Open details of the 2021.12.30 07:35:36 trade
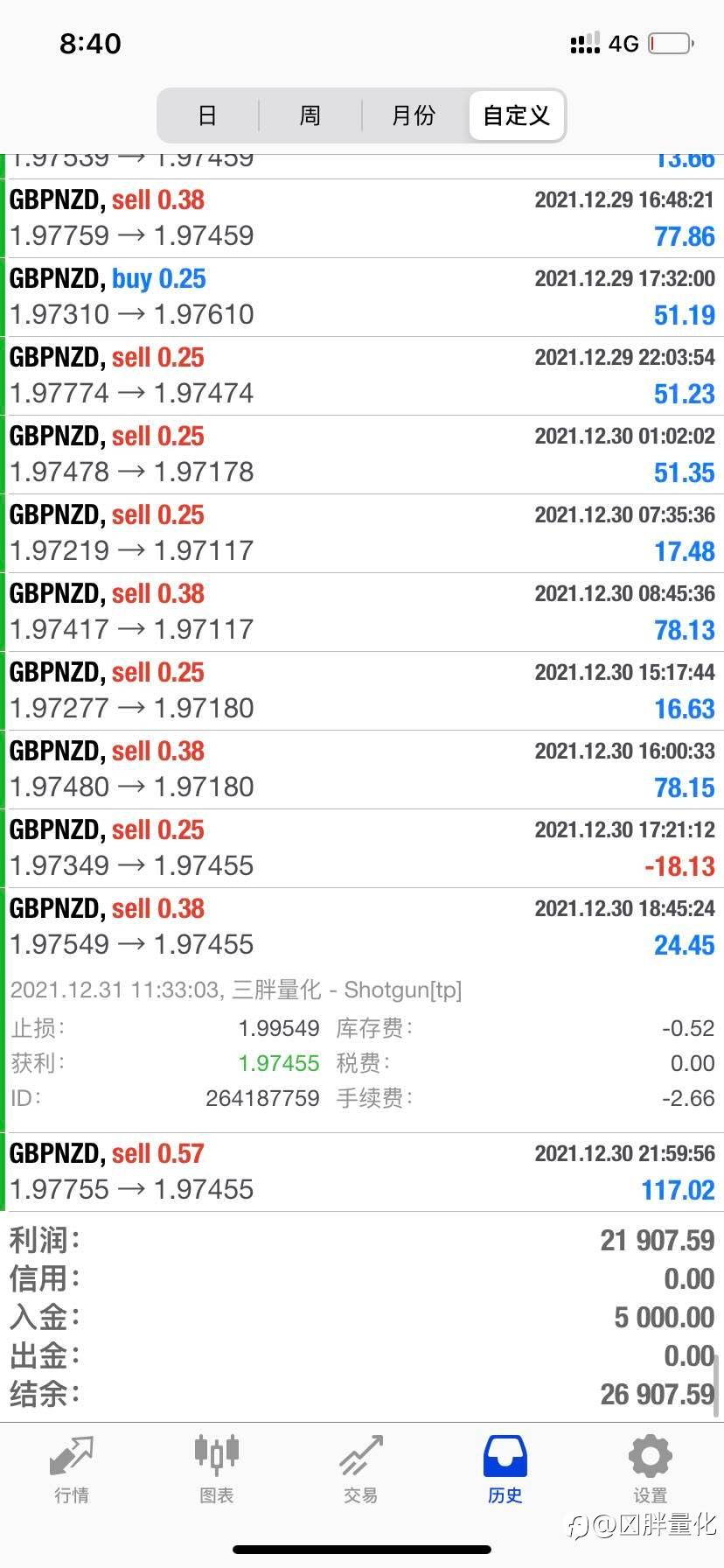The image size is (724, 1568). coord(362,533)
